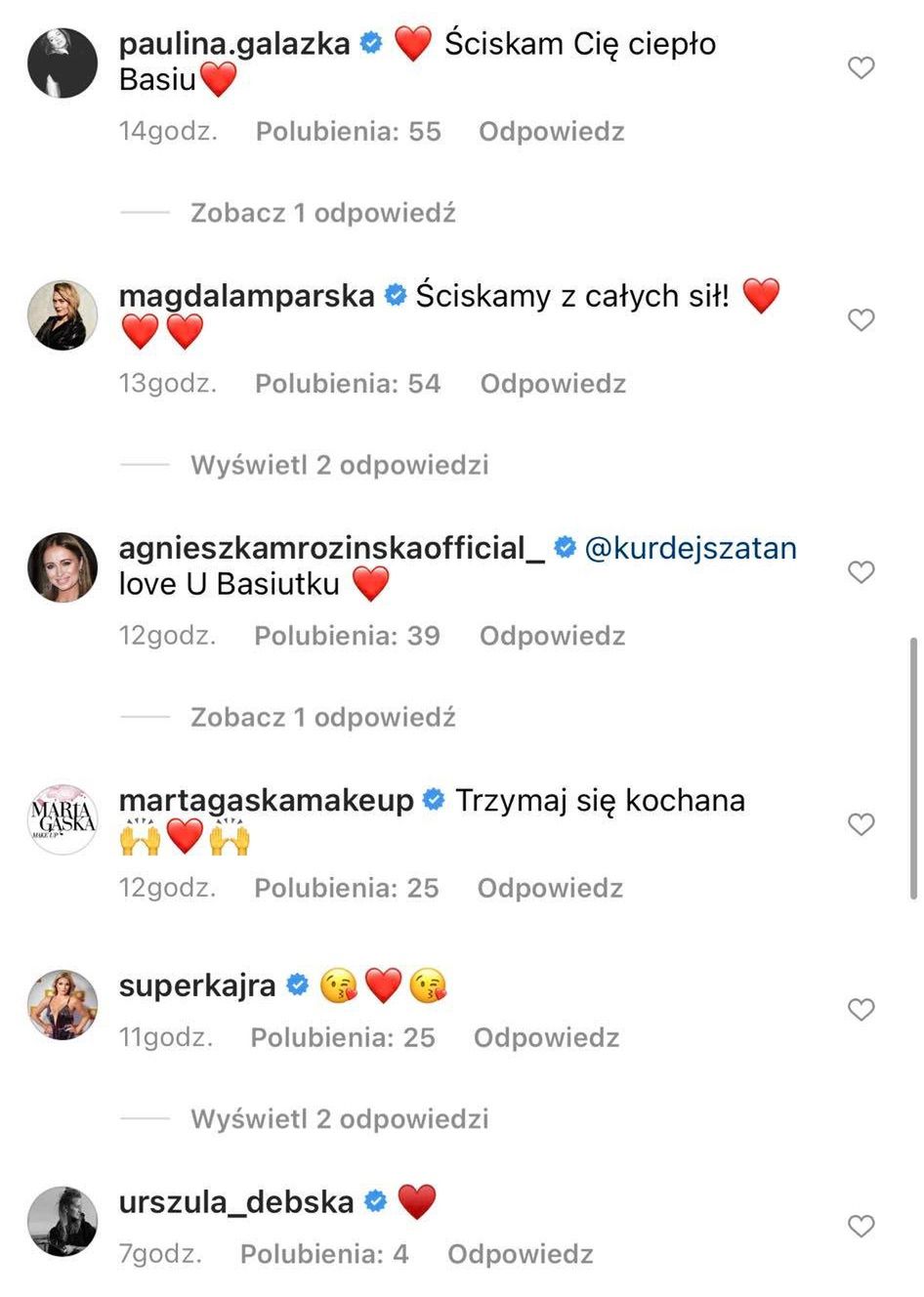Open the superkajra profile from the username

[x=197, y=985]
